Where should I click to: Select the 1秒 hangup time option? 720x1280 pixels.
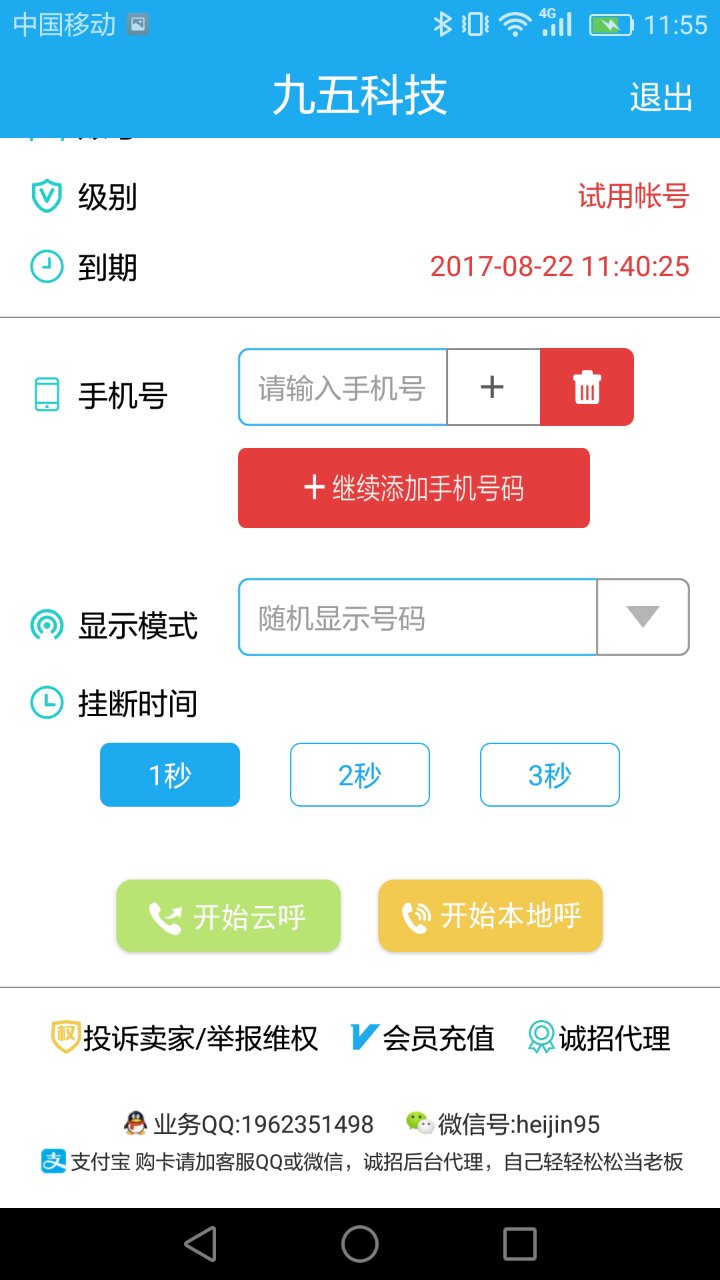pos(169,774)
